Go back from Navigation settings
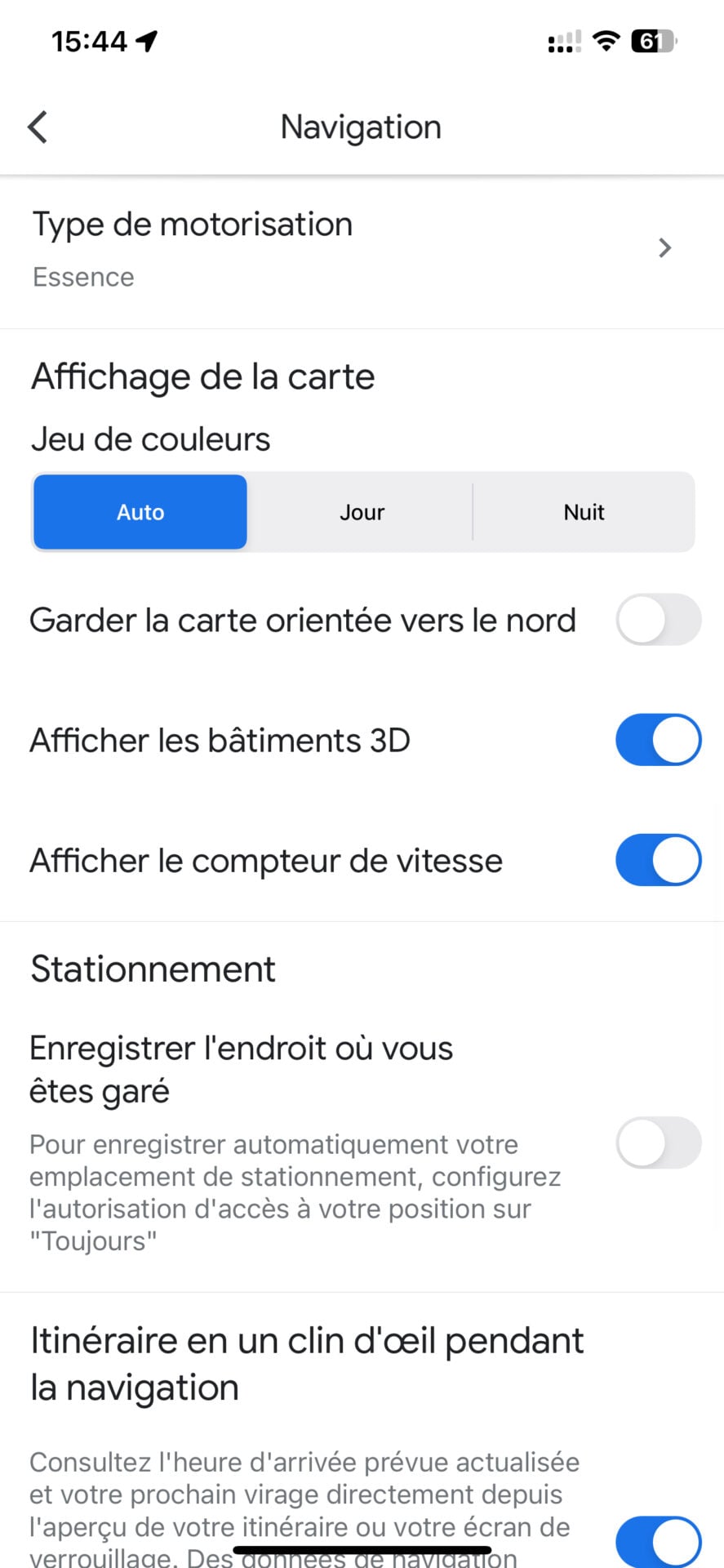 [38, 127]
